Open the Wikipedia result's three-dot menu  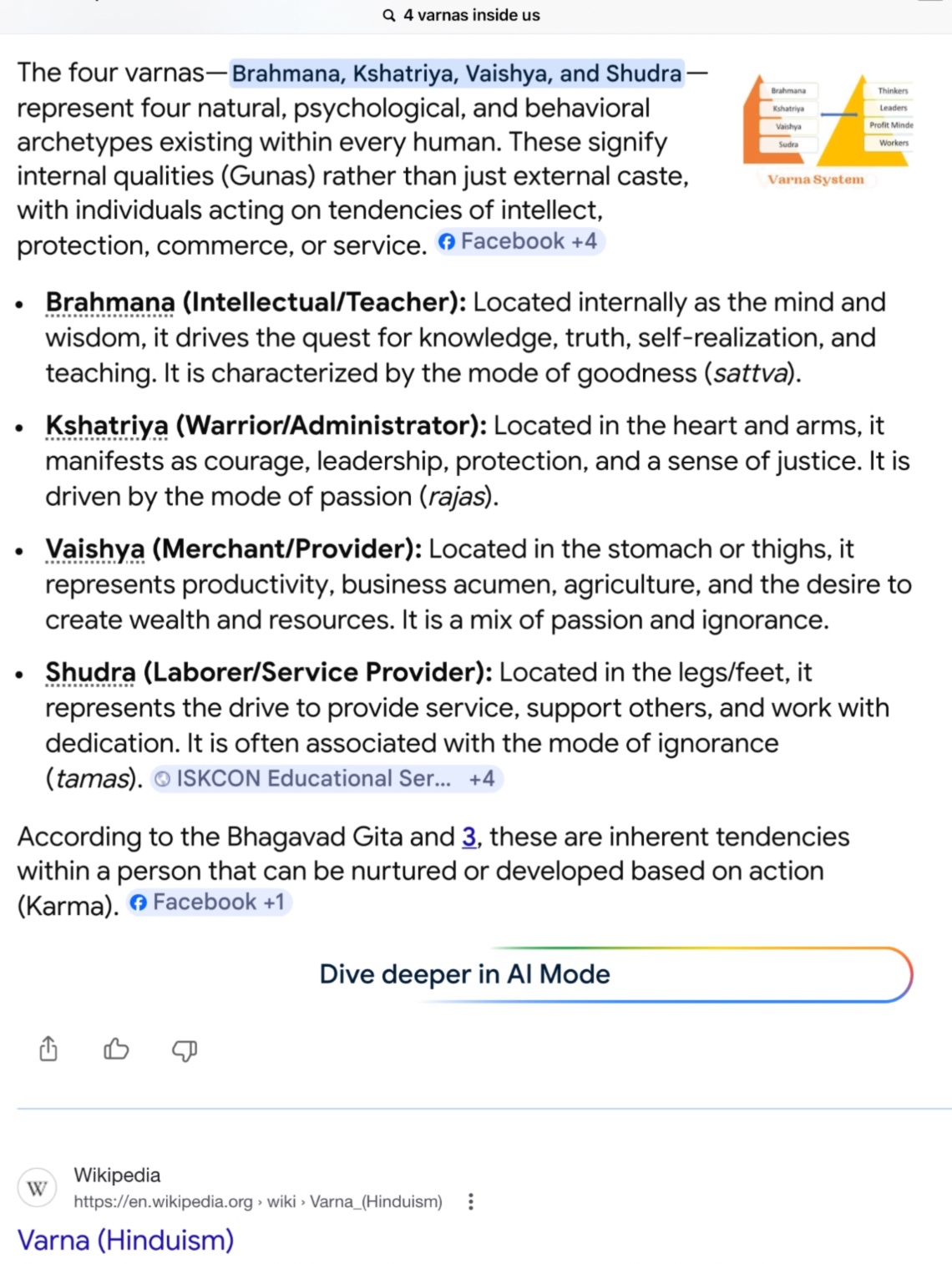tap(471, 1201)
